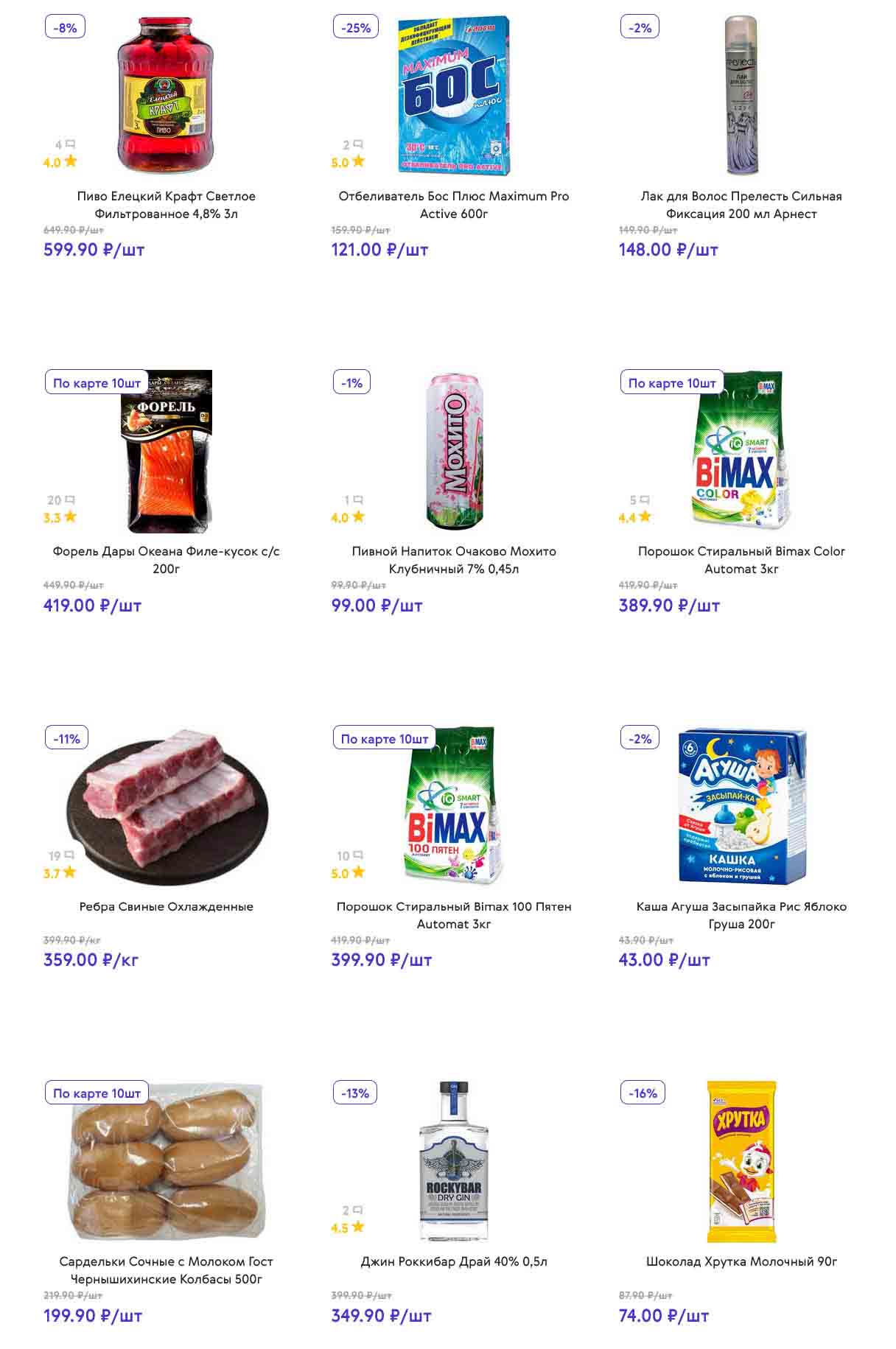Viewport: 896px width, 1349px height.
Task: Open Отбеливатель Бос Плюс Maximum Pro card
Action: (453, 205)
